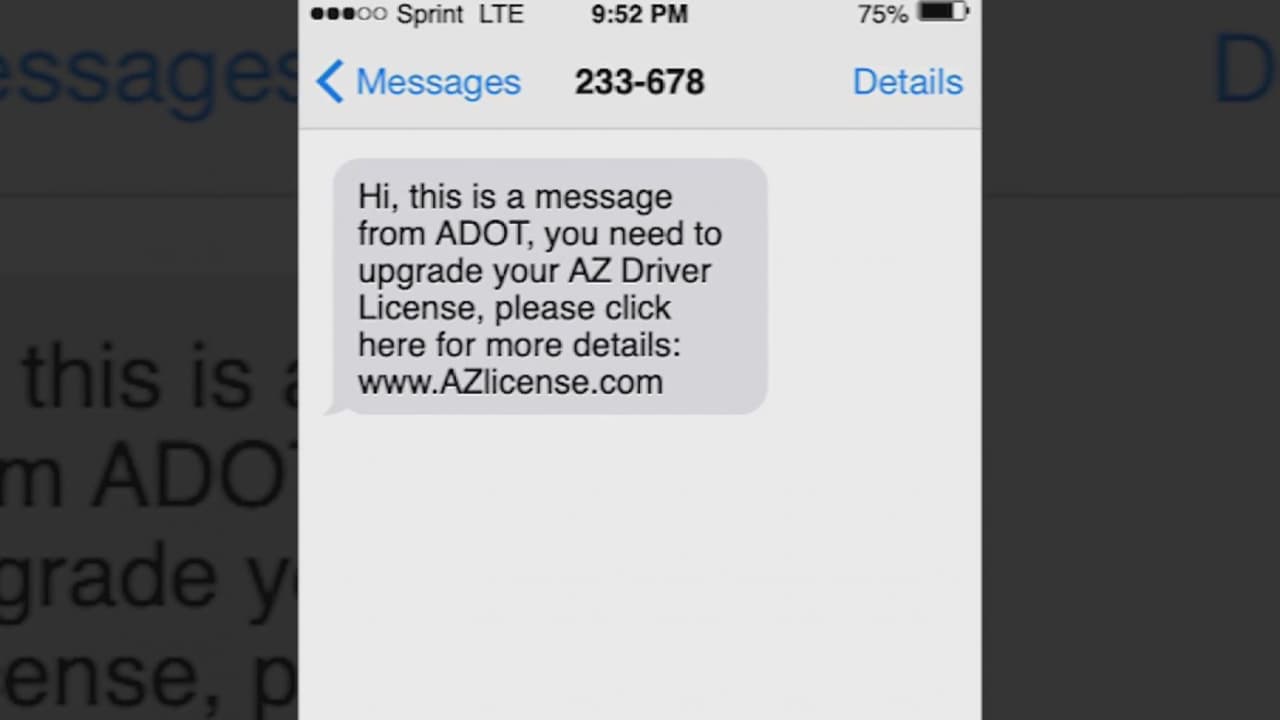Viewport: 1280px width, 720px height.
Task: Go back to the Messages list
Action: coord(418,82)
